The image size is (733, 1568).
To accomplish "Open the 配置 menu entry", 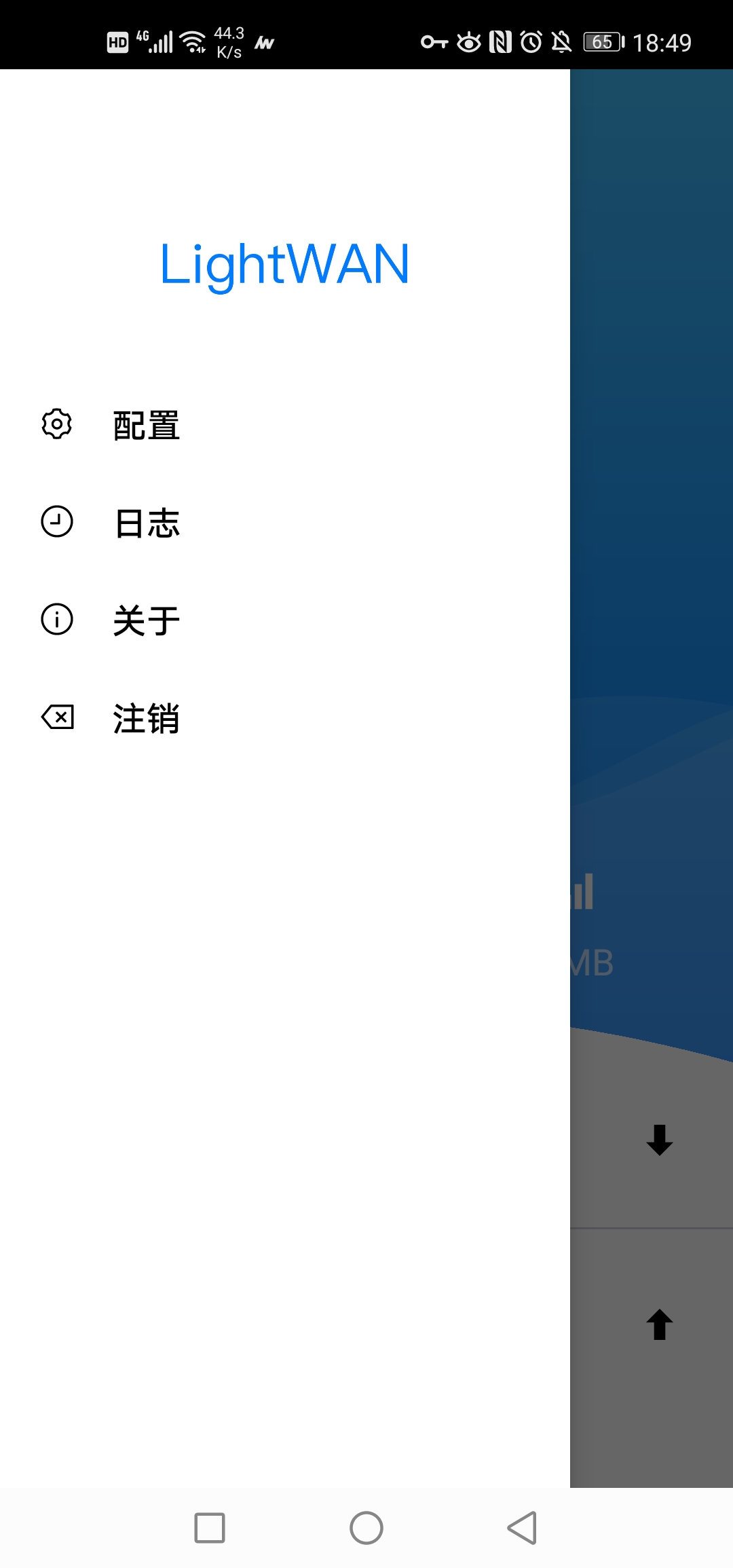I will (146, 426).
